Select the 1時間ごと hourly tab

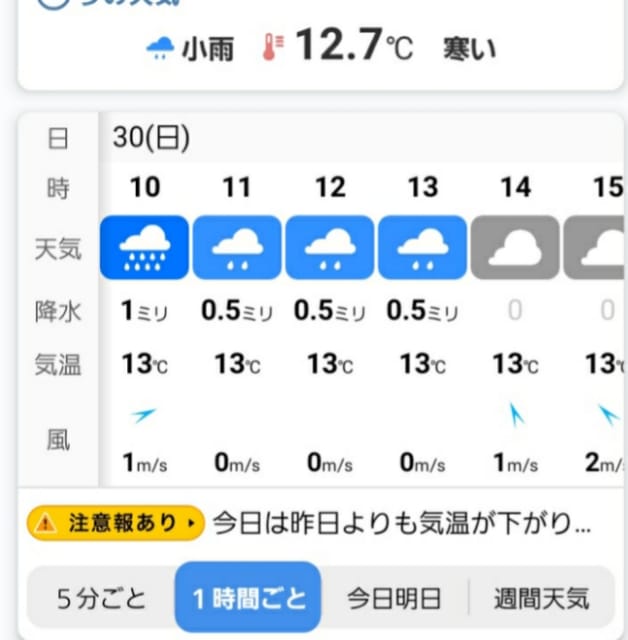pyautogui.click(x=248, y=597)
